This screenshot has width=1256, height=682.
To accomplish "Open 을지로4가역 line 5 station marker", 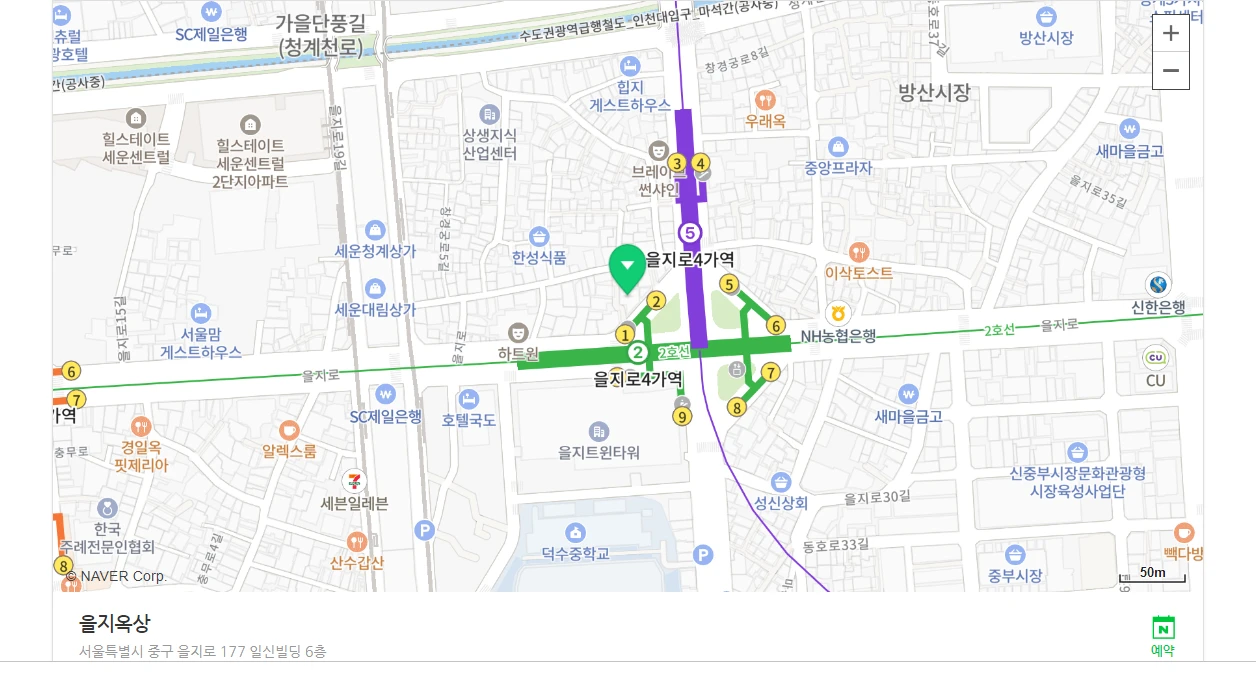I will [x=689, y=233].
